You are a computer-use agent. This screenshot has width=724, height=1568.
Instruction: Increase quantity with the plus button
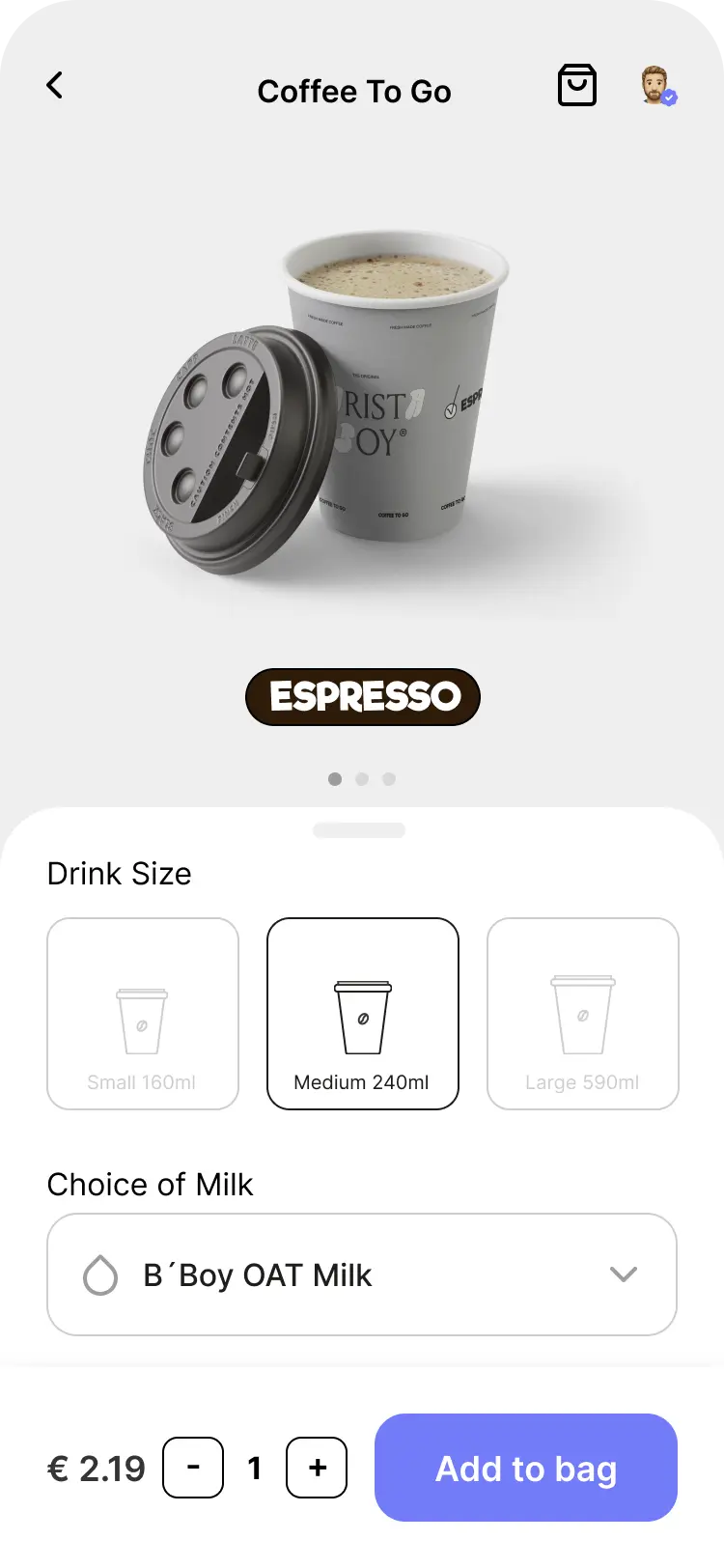[x=317, y=1468]
